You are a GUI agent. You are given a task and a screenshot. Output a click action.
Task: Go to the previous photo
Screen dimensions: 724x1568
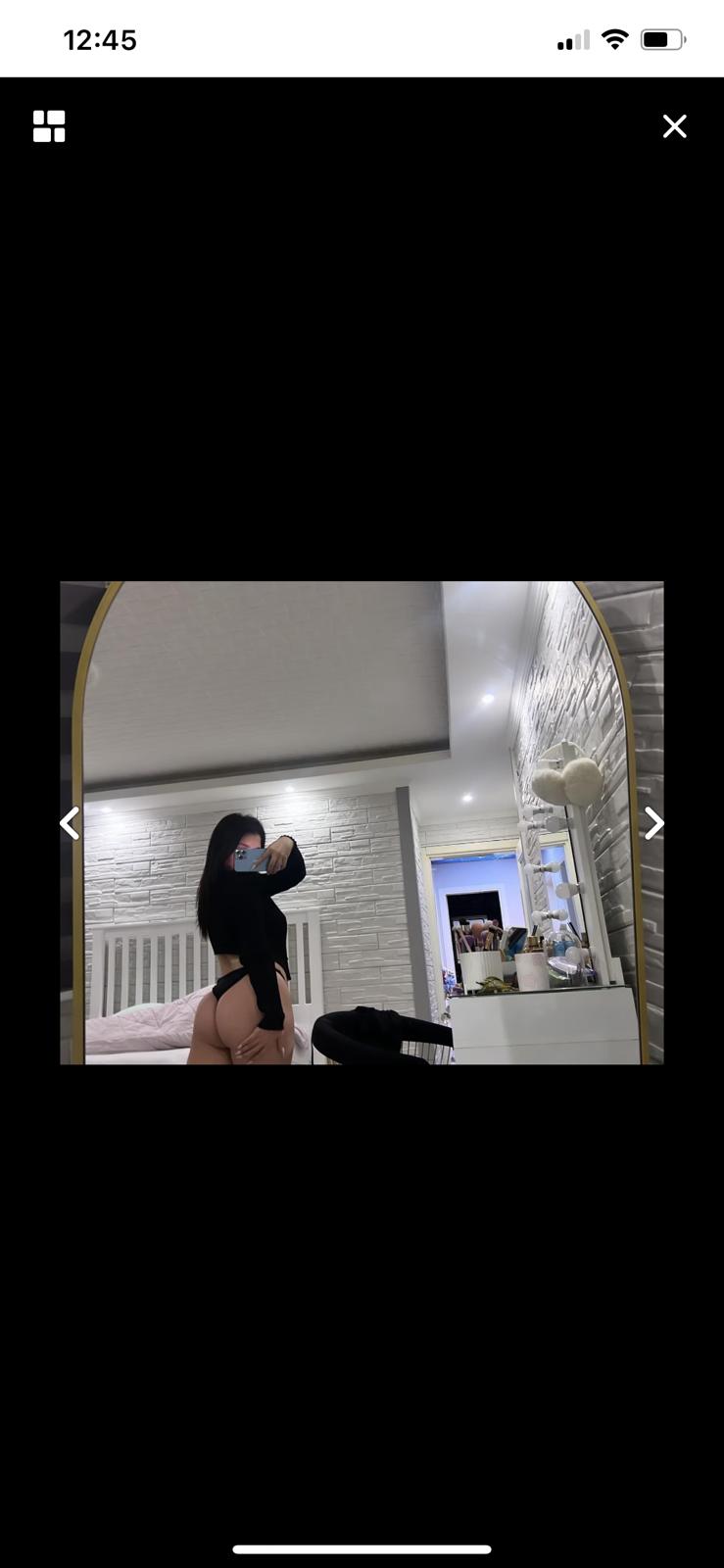point(70,823)
